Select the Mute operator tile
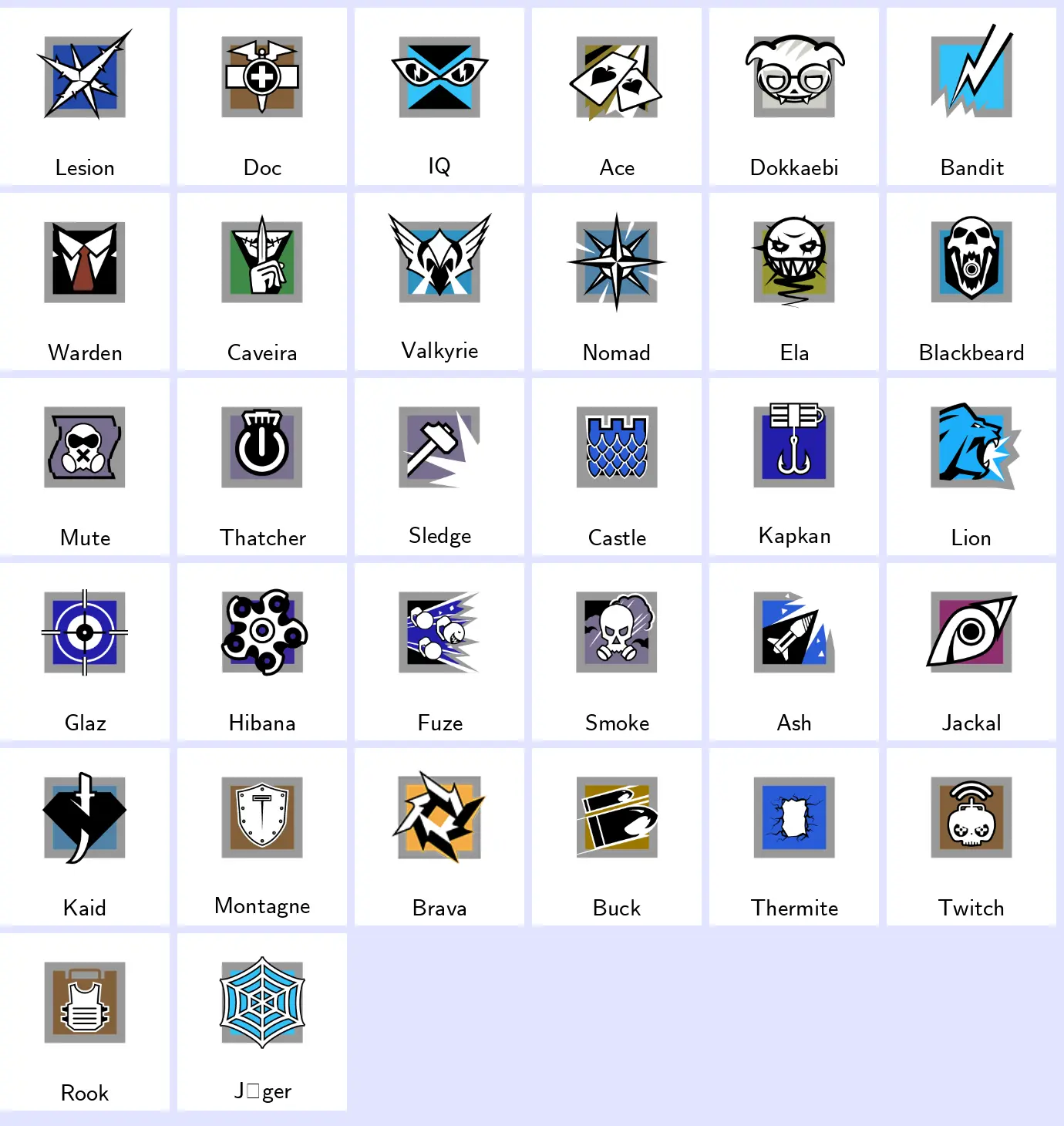Screen dimensions: 1064x1126 [85, 467]
